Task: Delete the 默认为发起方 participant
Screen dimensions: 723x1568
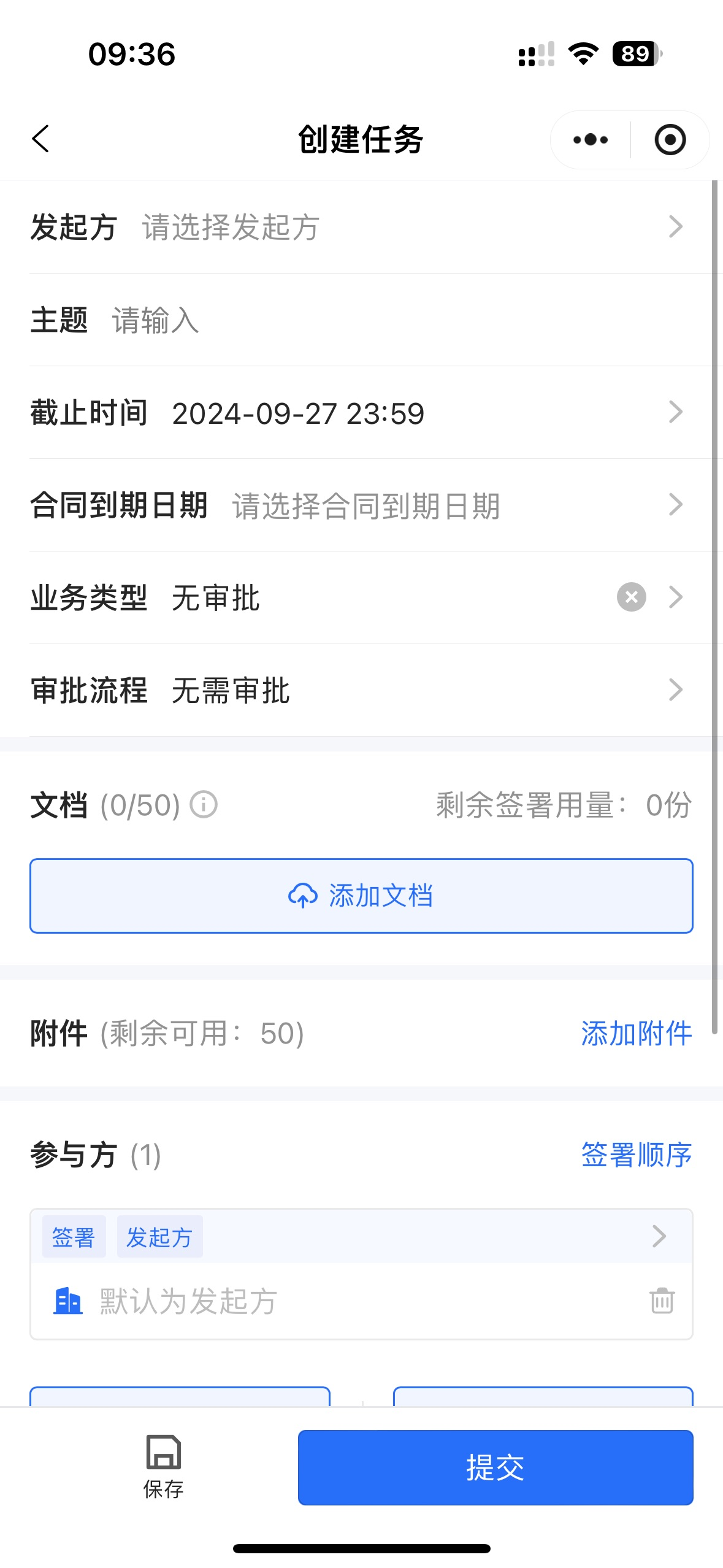Action: 662,1301
